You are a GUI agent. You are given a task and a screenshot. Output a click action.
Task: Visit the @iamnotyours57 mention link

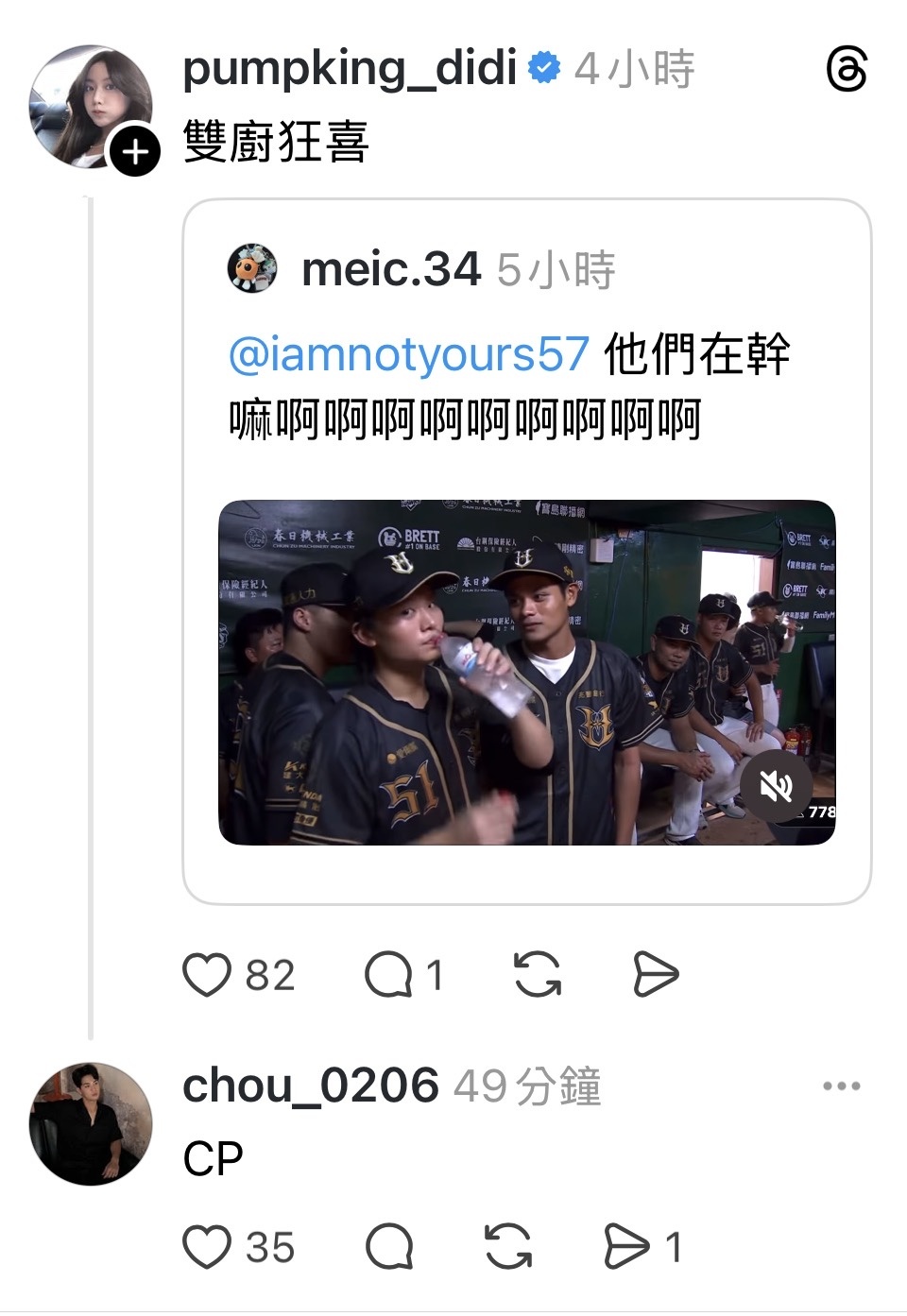tap(409, 355)
